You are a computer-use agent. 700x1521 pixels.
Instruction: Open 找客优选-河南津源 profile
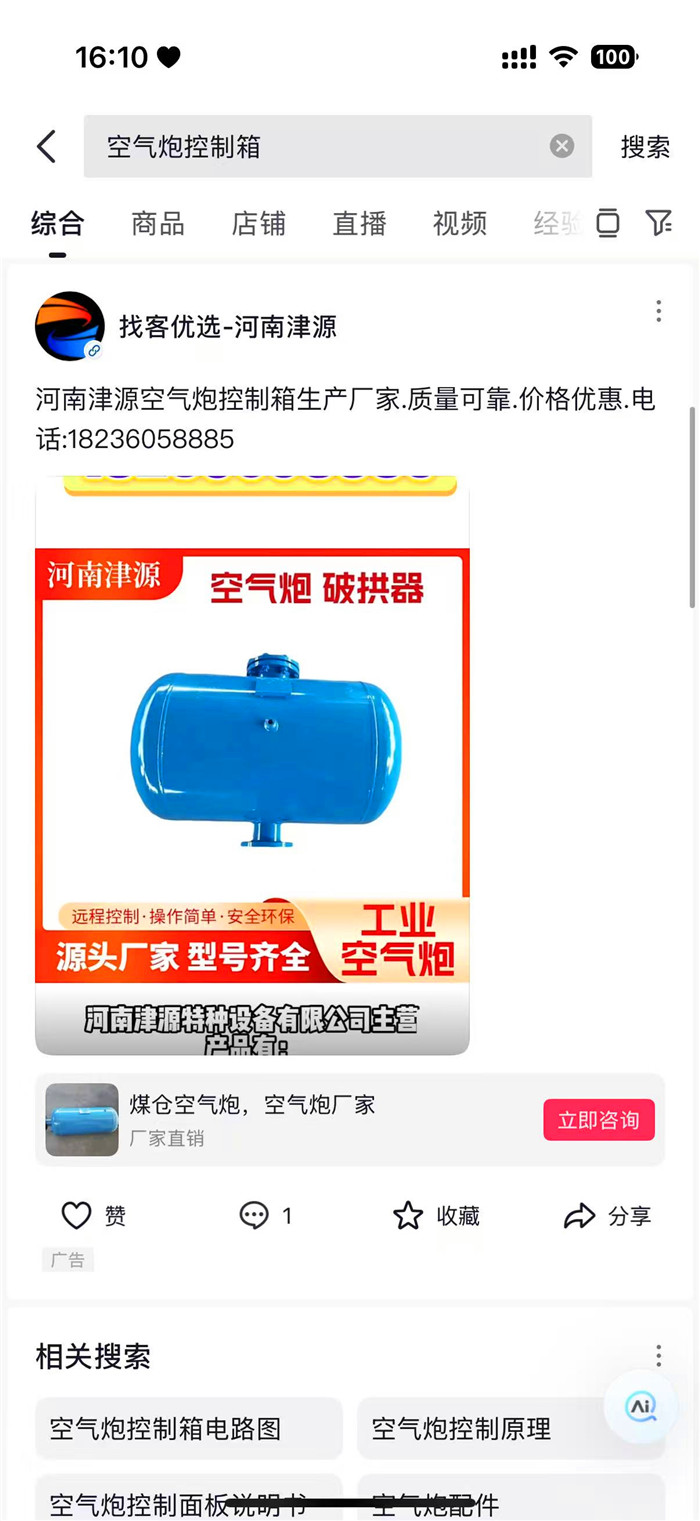click(x=228, y=326)
